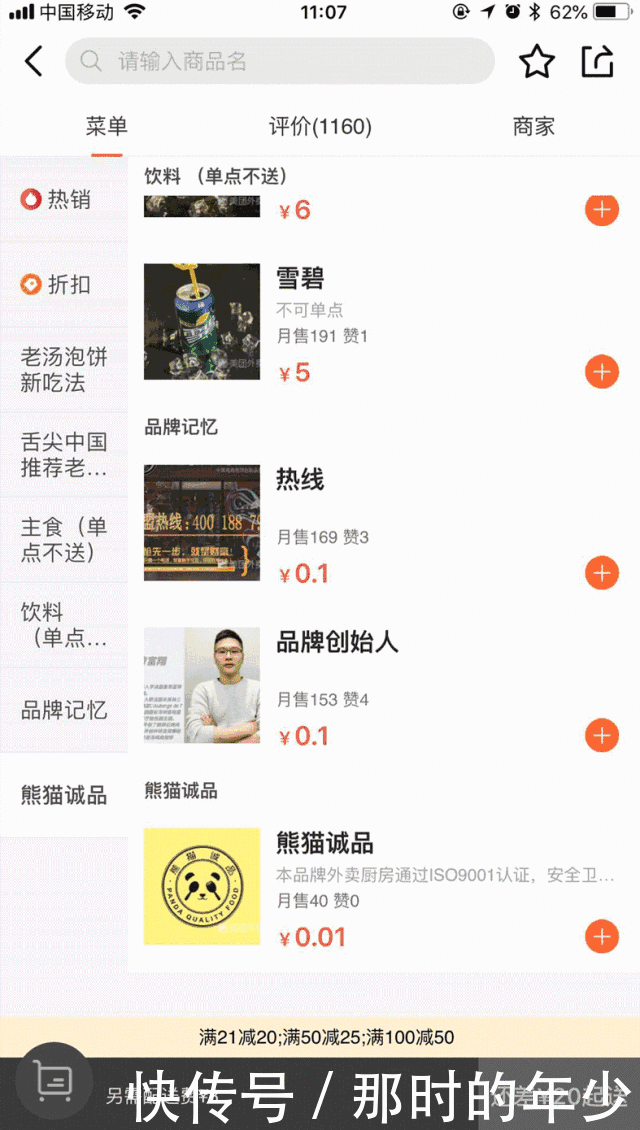640x1130 pixels.
Task: Add 熊猫诚品 item to the cart
Action: pos(602,937)
